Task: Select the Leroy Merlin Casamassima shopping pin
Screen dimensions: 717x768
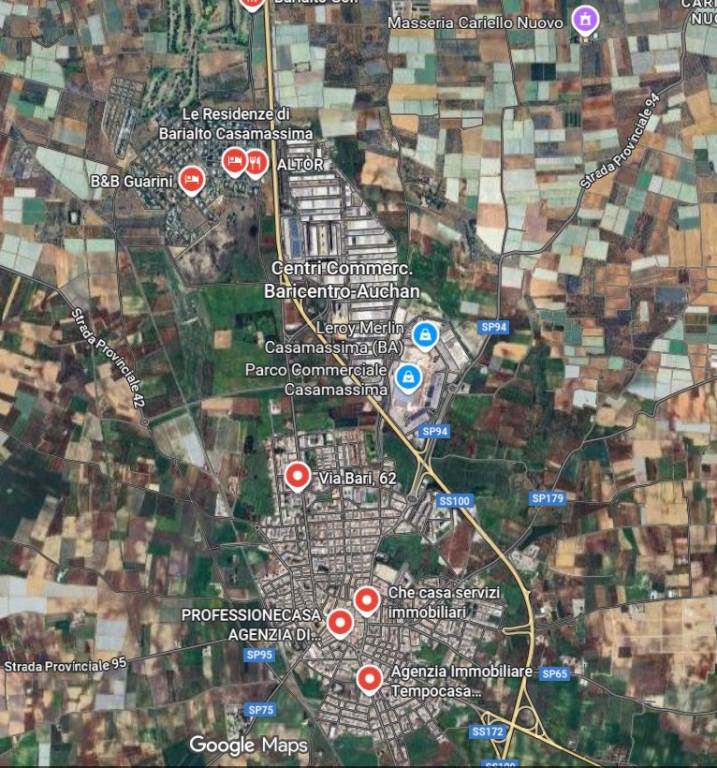Action: [426, 333]
